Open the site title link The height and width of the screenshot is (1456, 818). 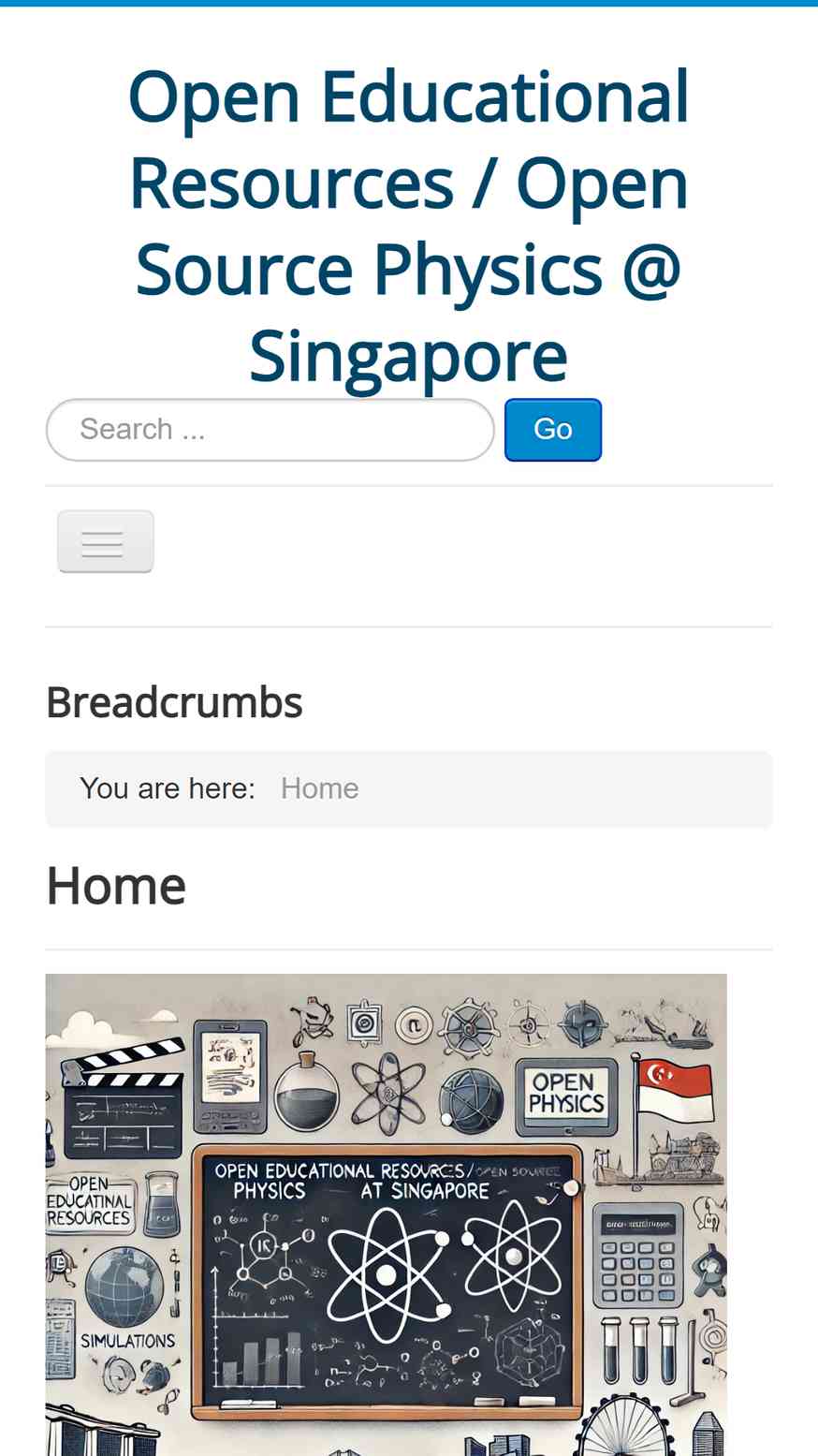tap(408, 226)
